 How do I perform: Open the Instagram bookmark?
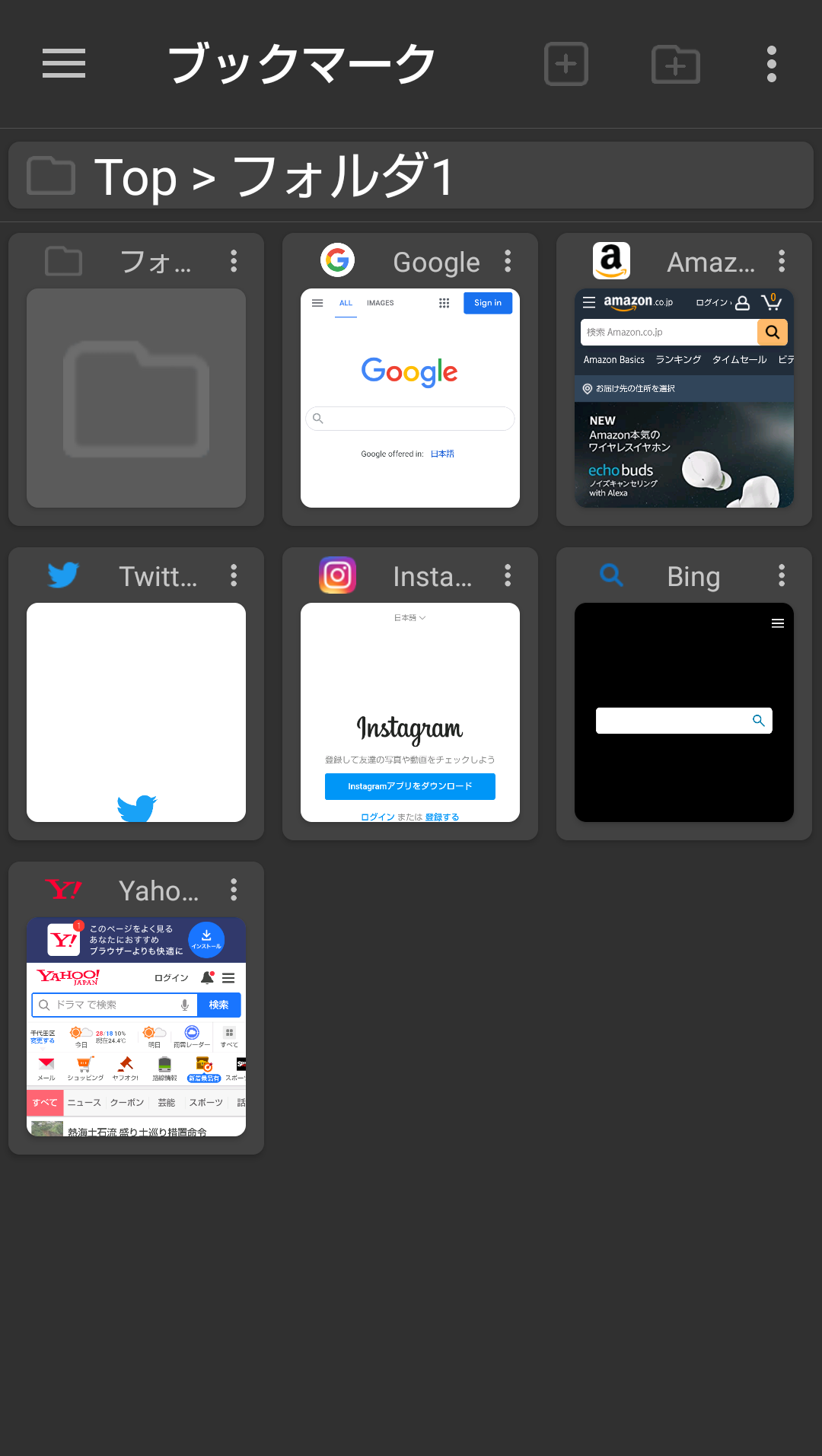pyautogui.click(x=410, y=712)
